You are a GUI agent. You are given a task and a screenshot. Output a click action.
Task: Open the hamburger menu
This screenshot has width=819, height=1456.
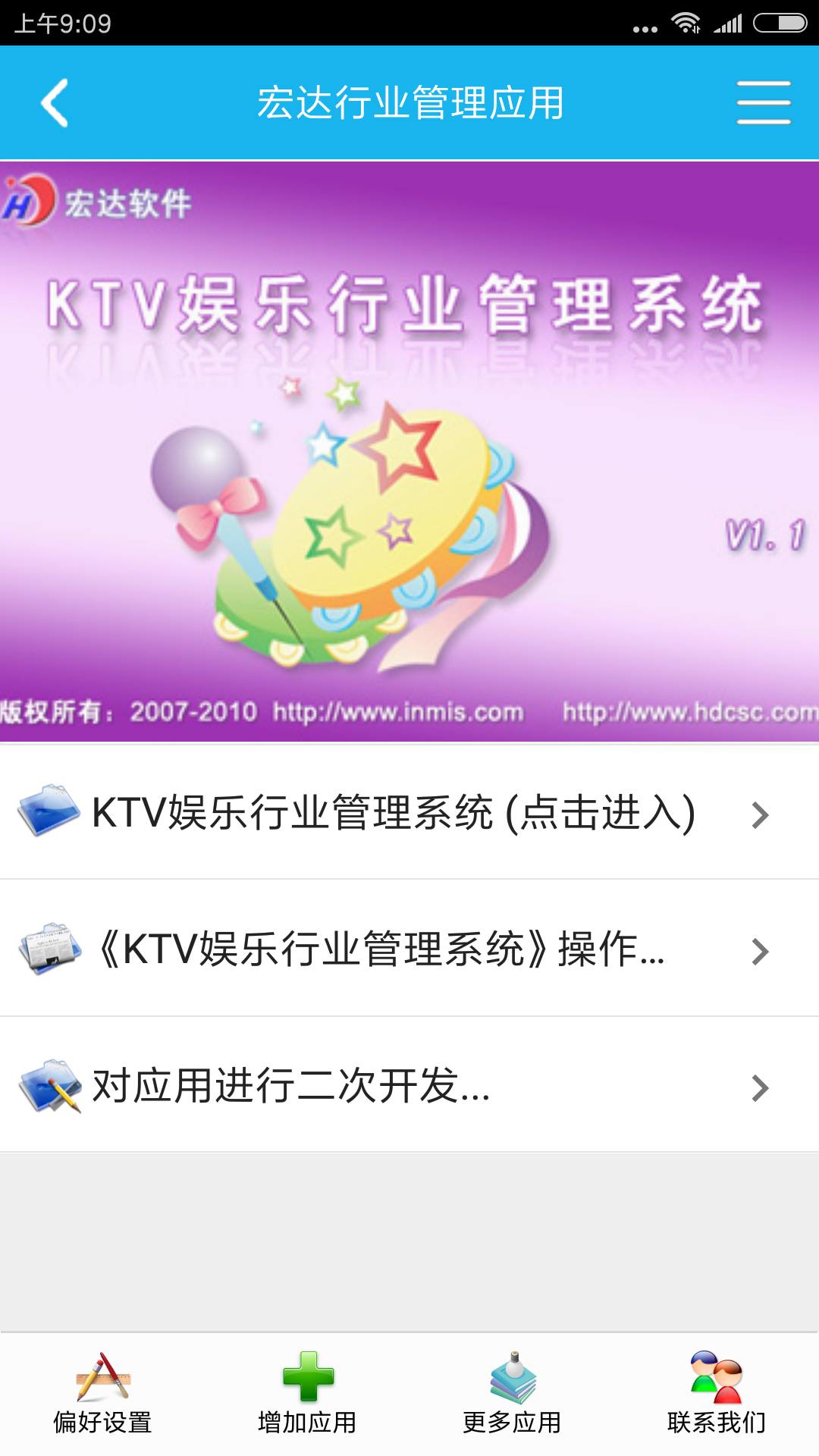[x=764, y=103]
